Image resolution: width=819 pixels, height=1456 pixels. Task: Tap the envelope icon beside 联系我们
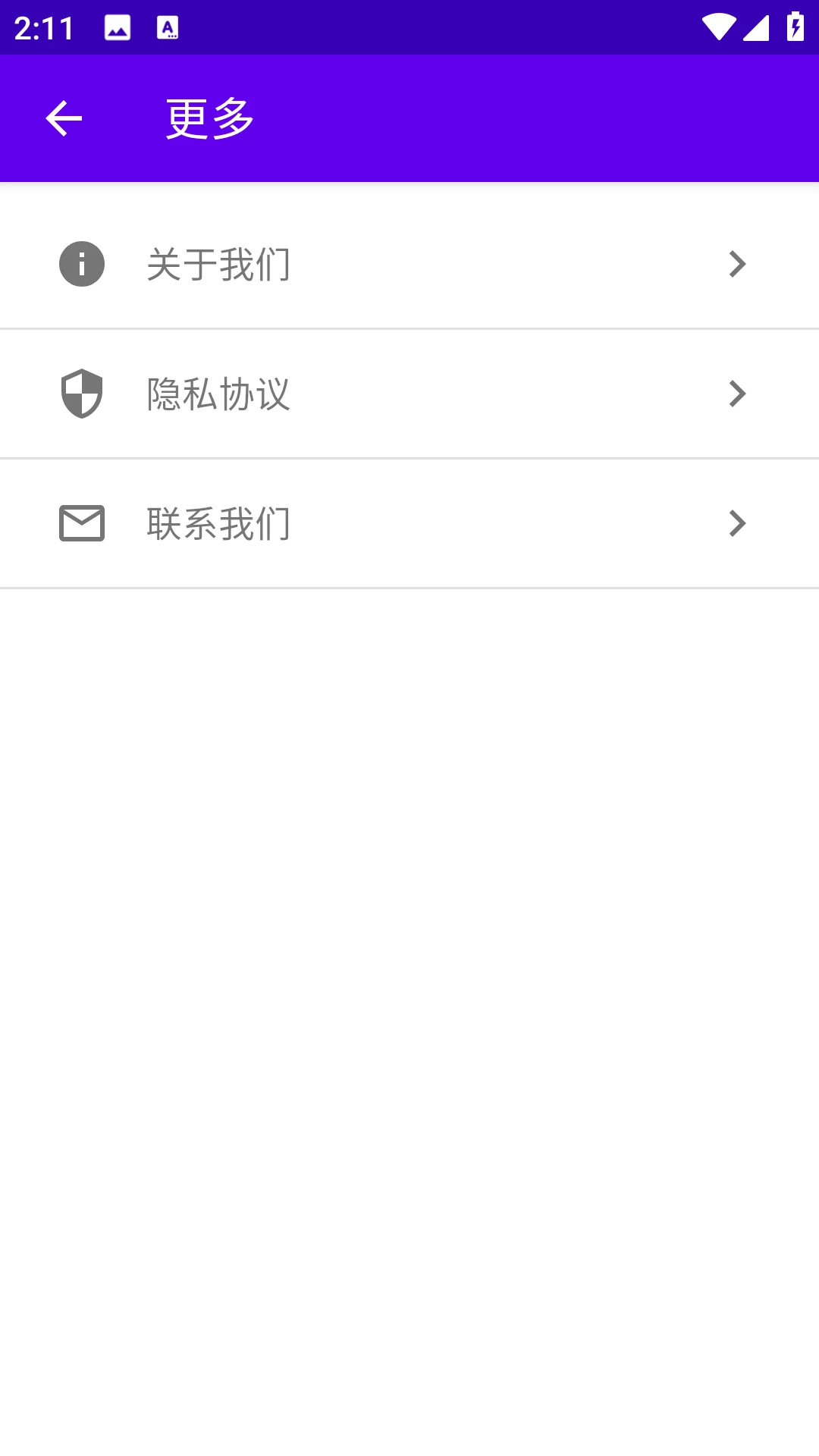[80, 523]
